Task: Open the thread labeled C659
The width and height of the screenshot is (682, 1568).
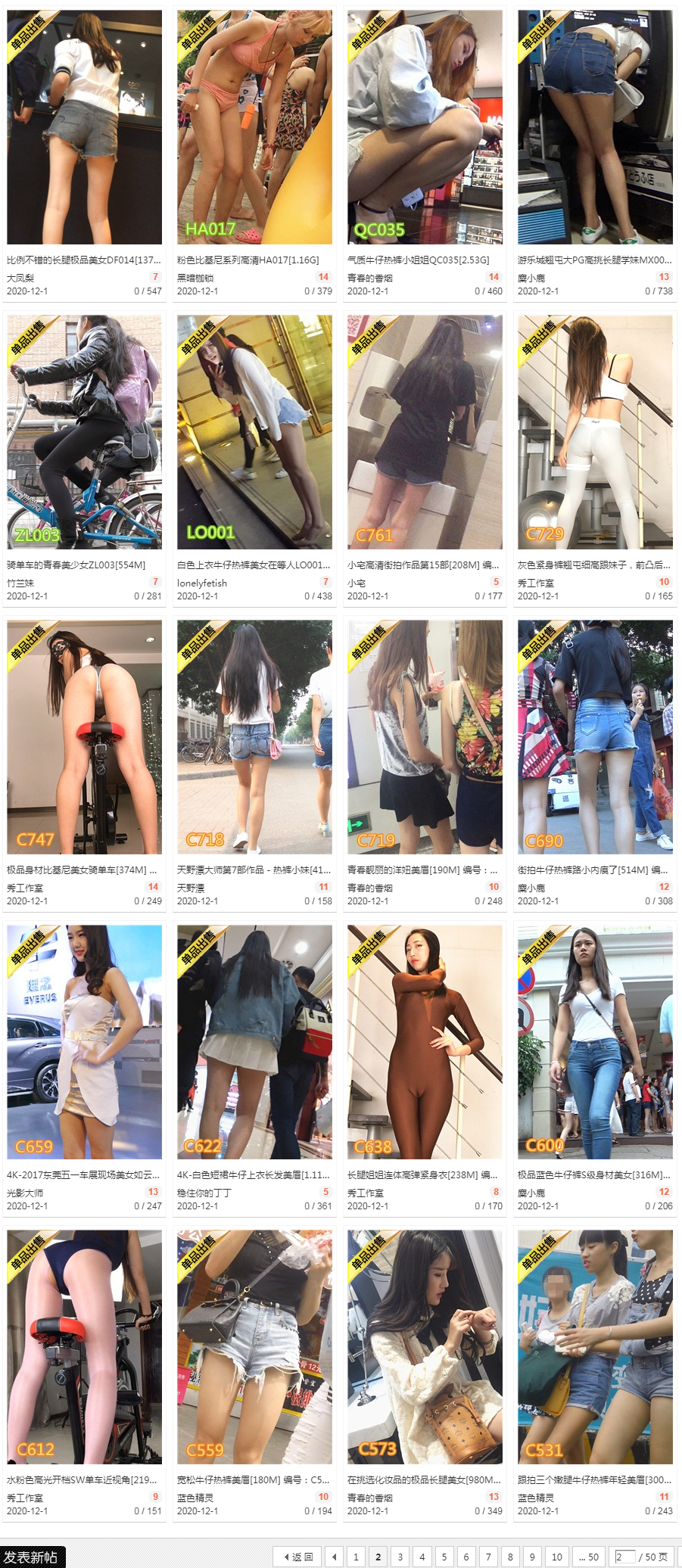Action: pos(84,1041)
